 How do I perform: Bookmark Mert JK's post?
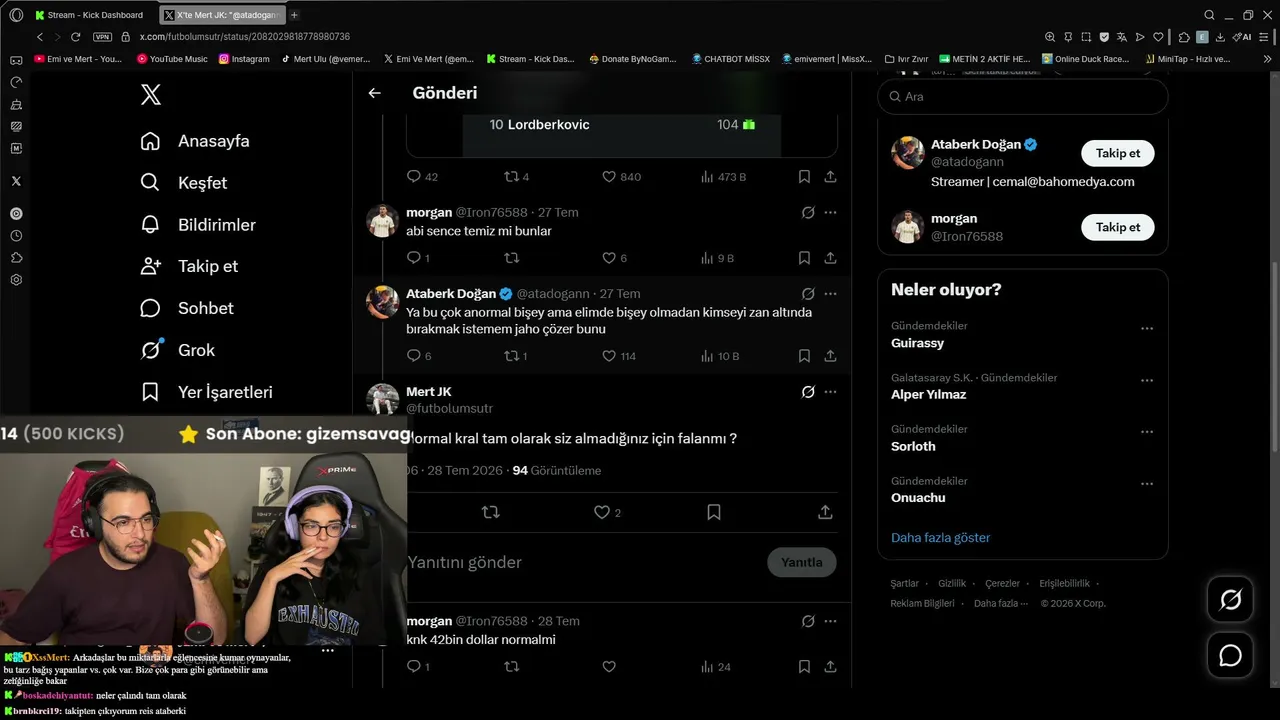(714, 512)
